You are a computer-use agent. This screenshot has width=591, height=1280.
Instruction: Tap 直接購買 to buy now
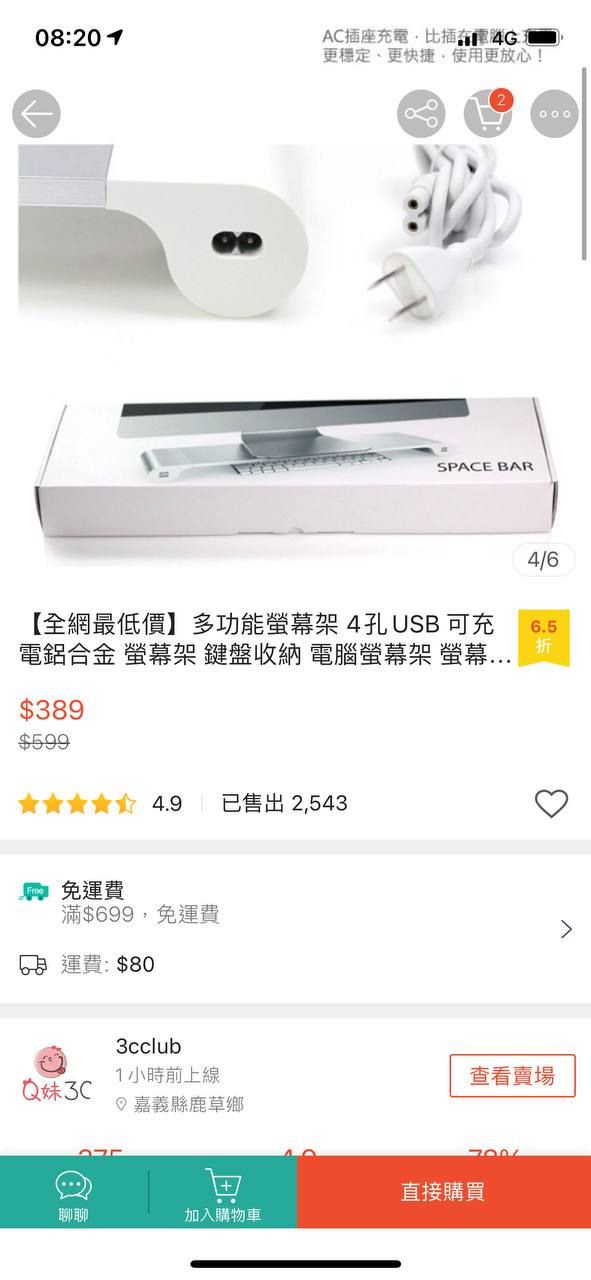click(x=443, y=1192)
